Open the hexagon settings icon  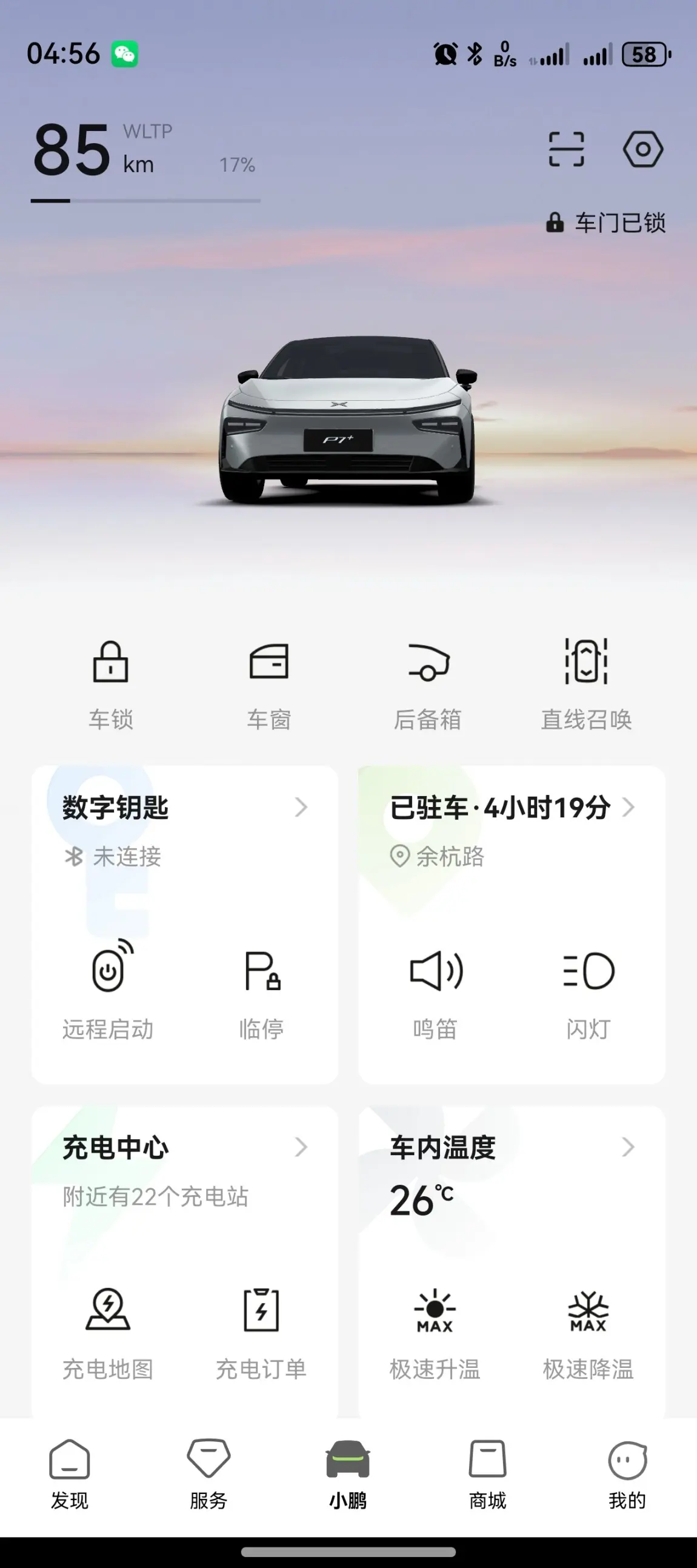tap(642, 149)
